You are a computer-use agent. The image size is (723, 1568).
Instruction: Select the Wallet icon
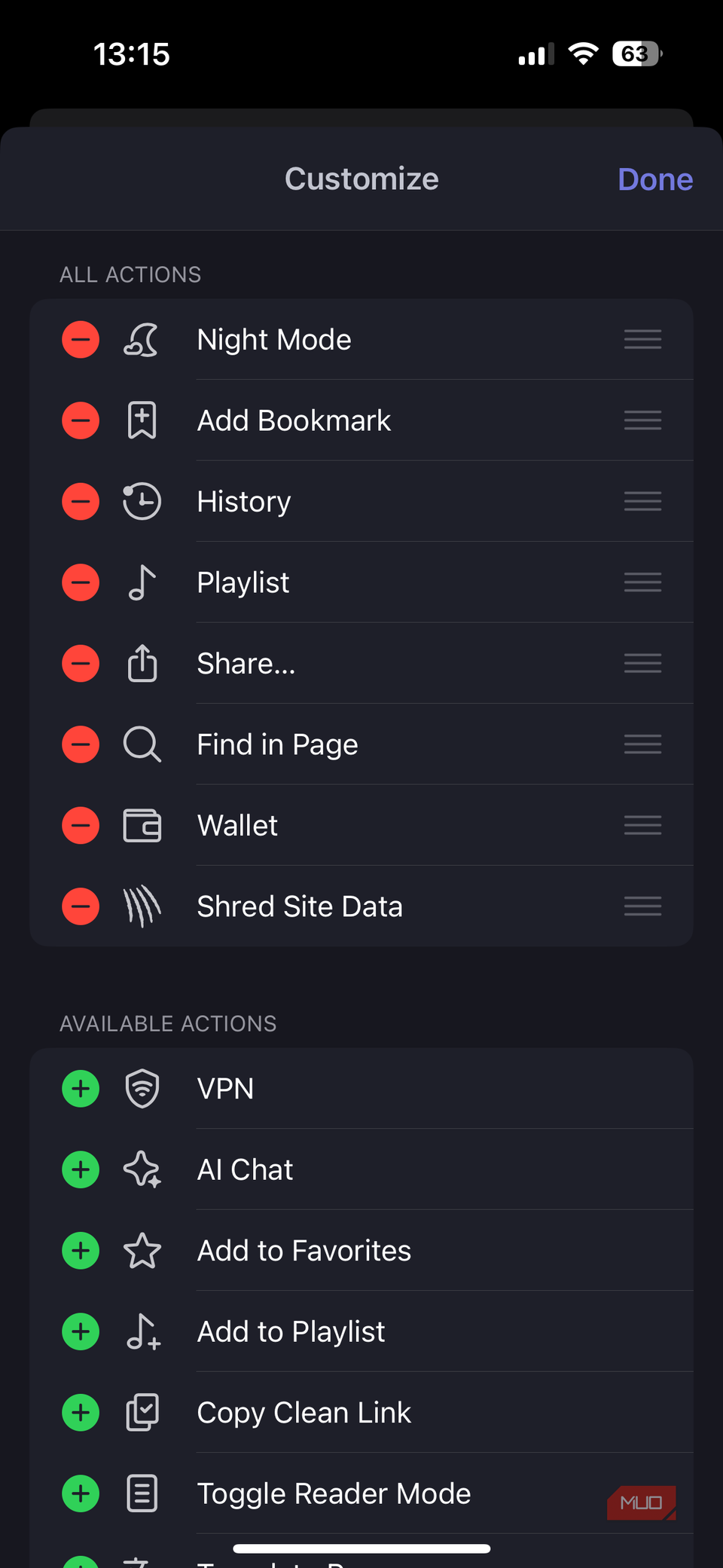pos(142,825)
